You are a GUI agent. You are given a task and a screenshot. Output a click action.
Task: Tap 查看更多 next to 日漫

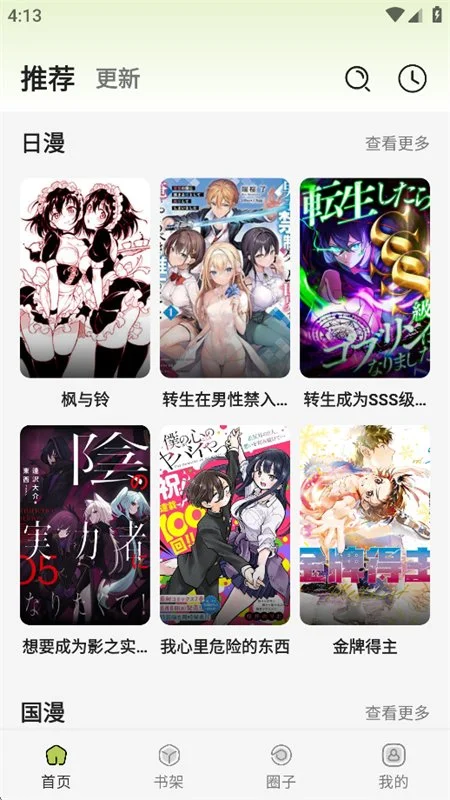coord(397,143)
